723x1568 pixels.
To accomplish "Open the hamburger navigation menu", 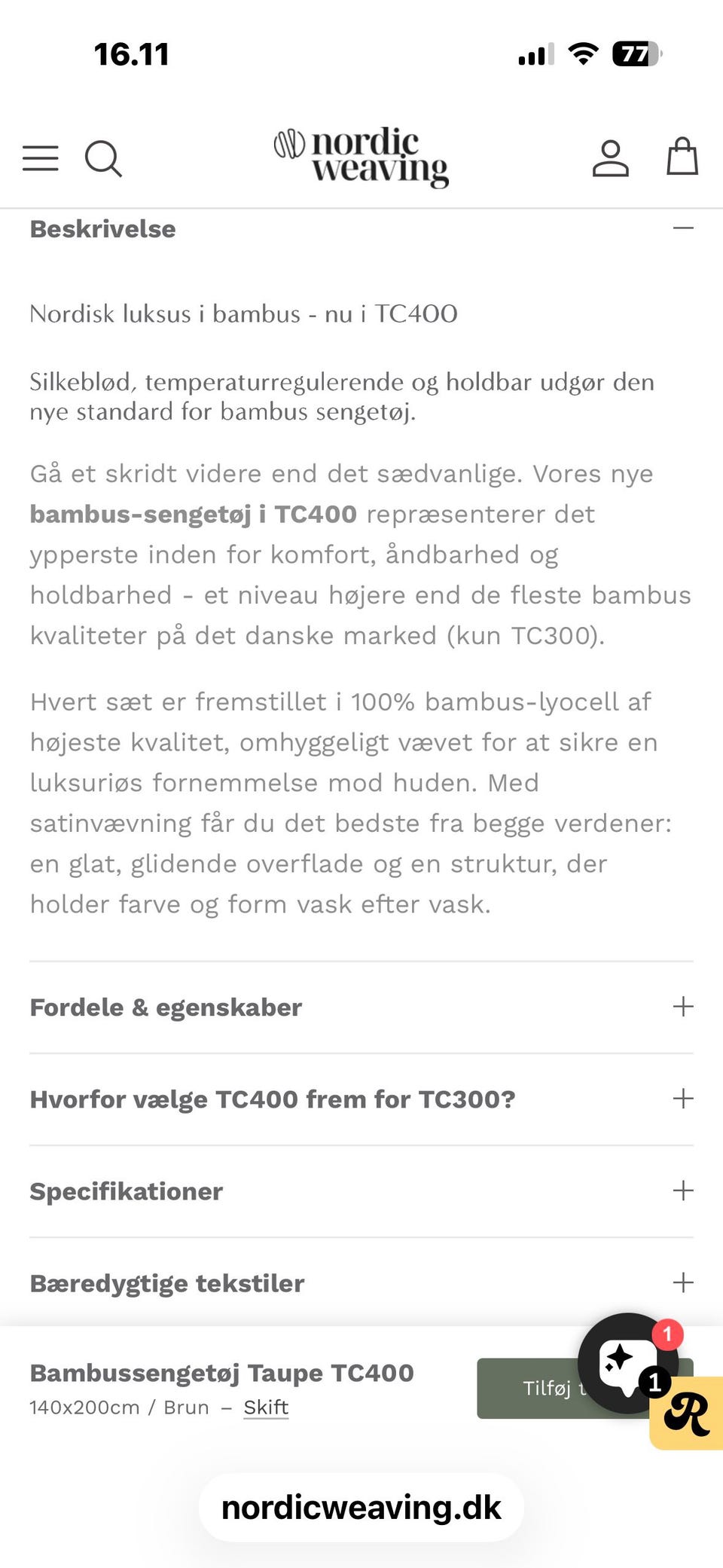I will coord(41,158).
